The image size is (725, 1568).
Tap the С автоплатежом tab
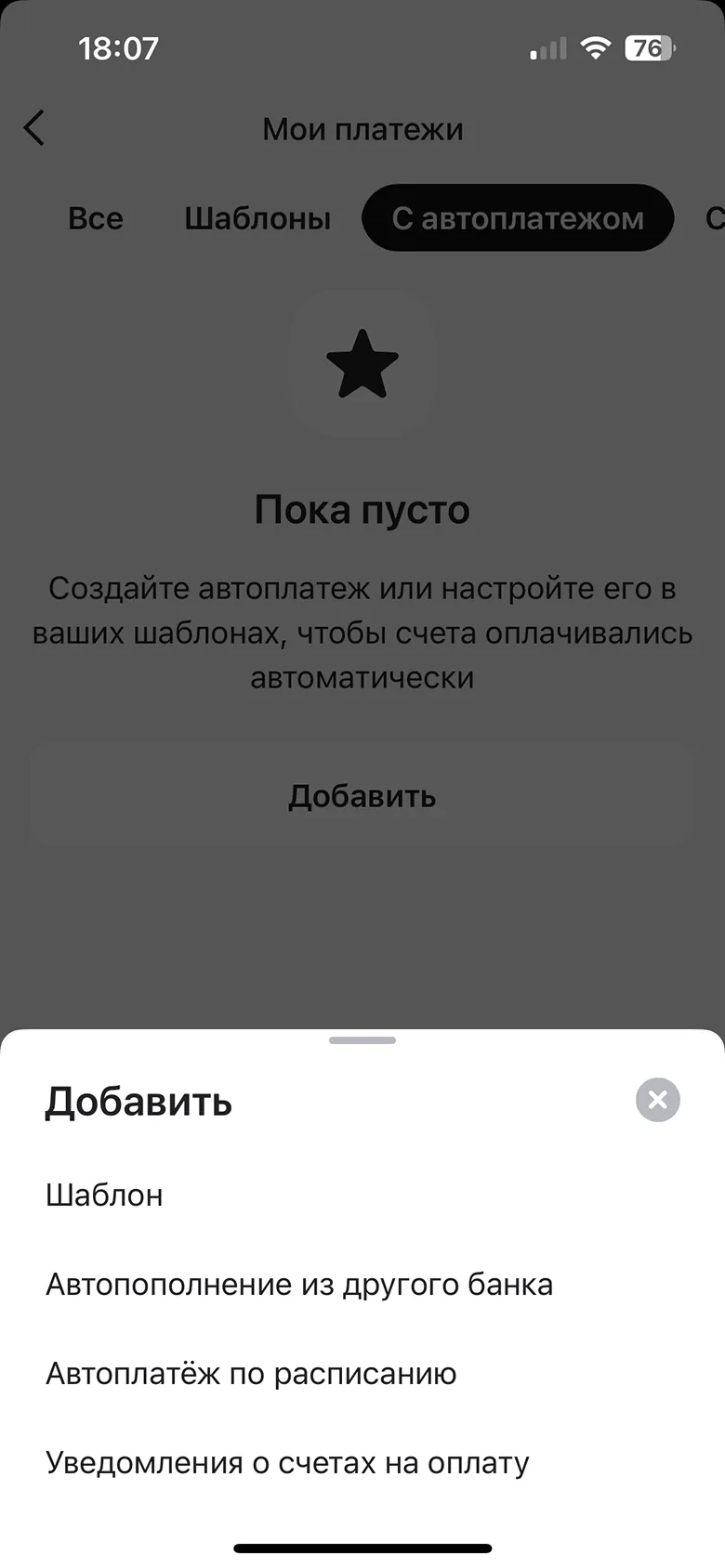click(517, 218)
